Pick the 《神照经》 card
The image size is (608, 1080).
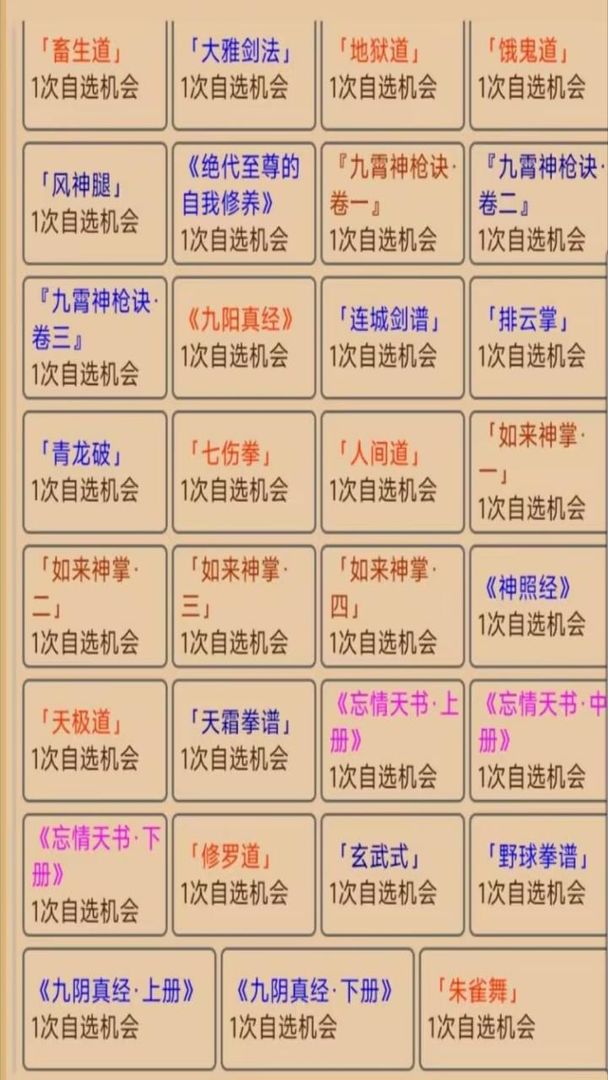[x=538, y=606]
